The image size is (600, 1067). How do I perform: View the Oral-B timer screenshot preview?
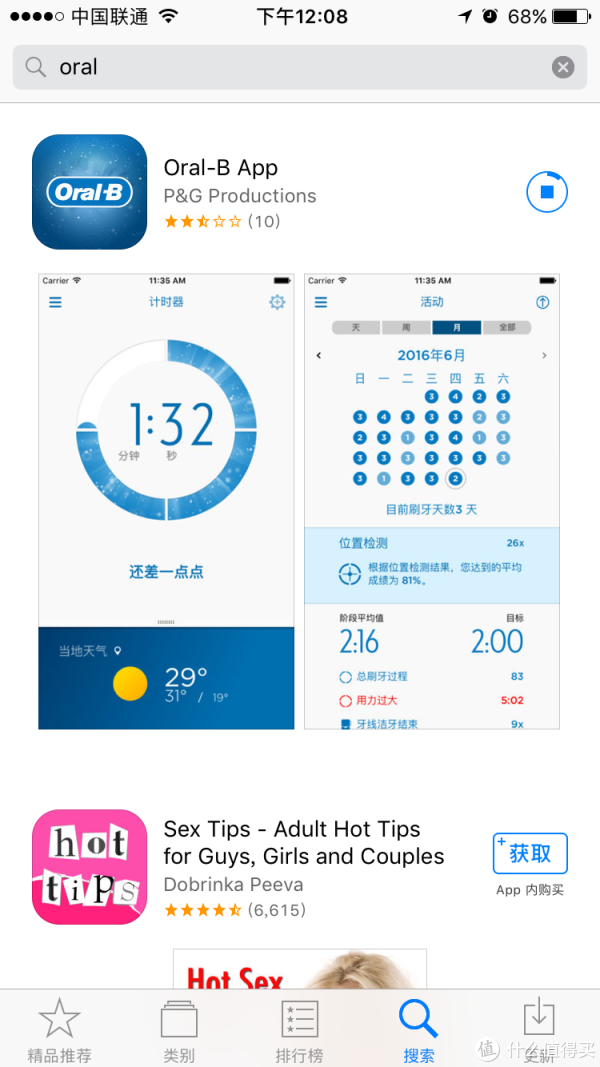tap(166, 502)
